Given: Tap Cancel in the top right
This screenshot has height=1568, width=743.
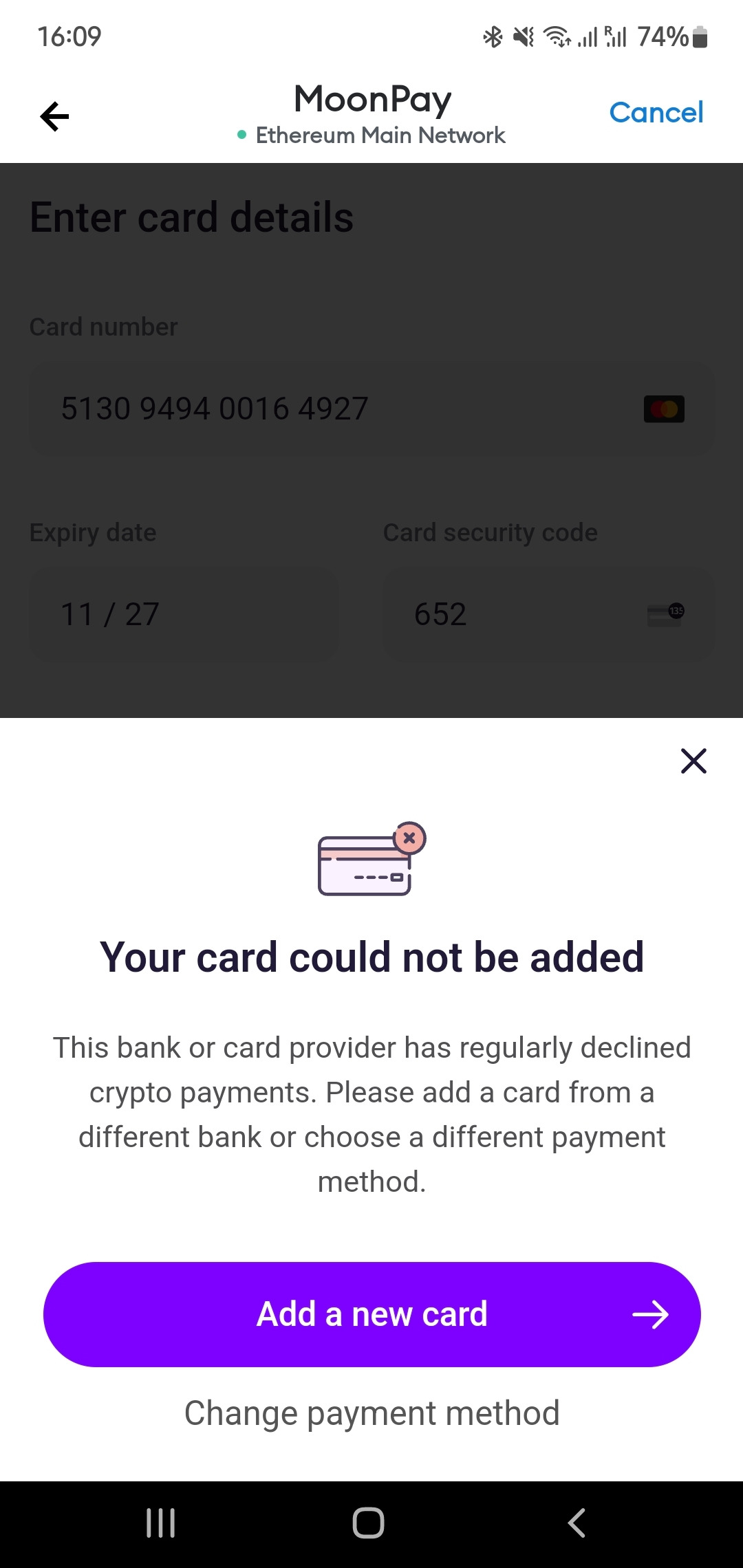Looking at the screenshot, I should point(655,112).
